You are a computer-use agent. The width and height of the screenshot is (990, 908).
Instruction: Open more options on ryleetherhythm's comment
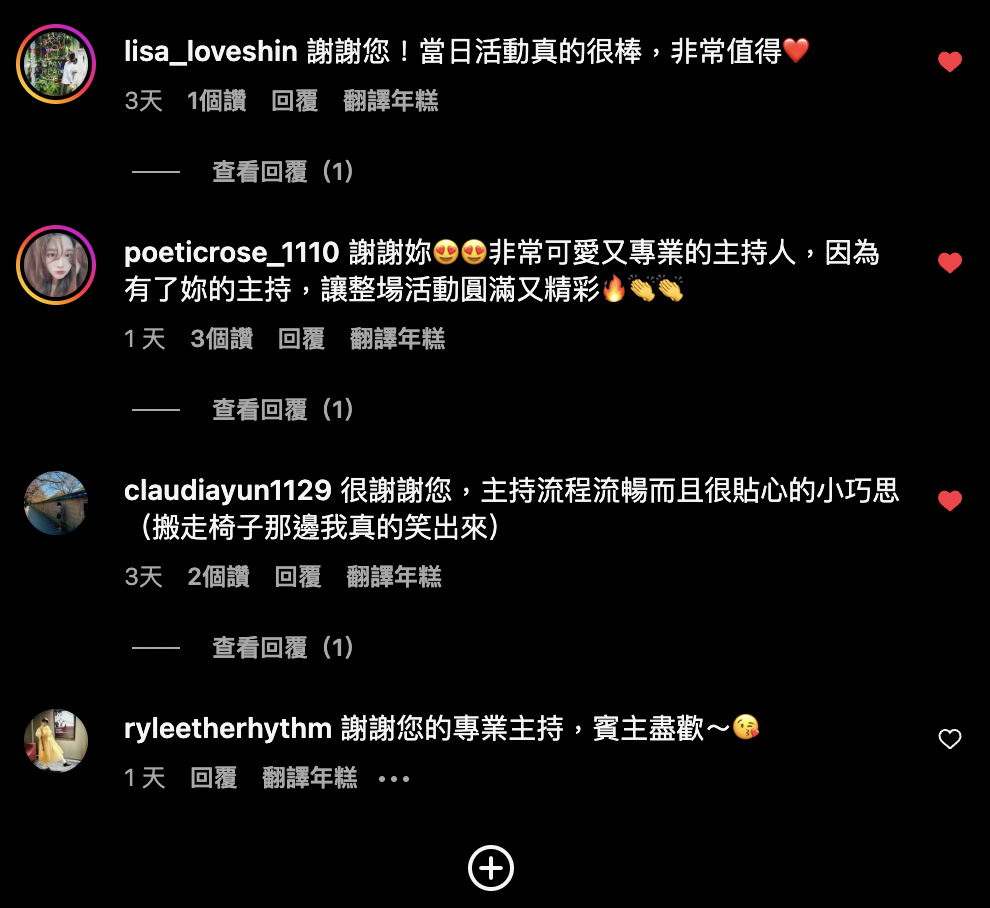(394, 778)
